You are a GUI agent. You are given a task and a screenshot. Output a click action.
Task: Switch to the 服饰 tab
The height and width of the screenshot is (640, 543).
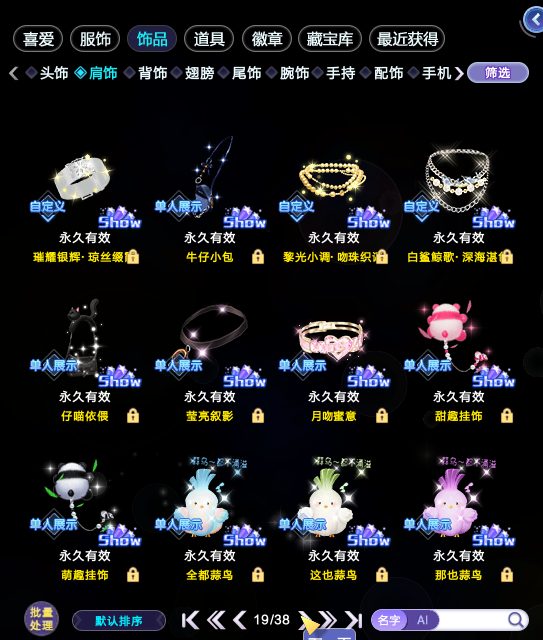point(95,39)
